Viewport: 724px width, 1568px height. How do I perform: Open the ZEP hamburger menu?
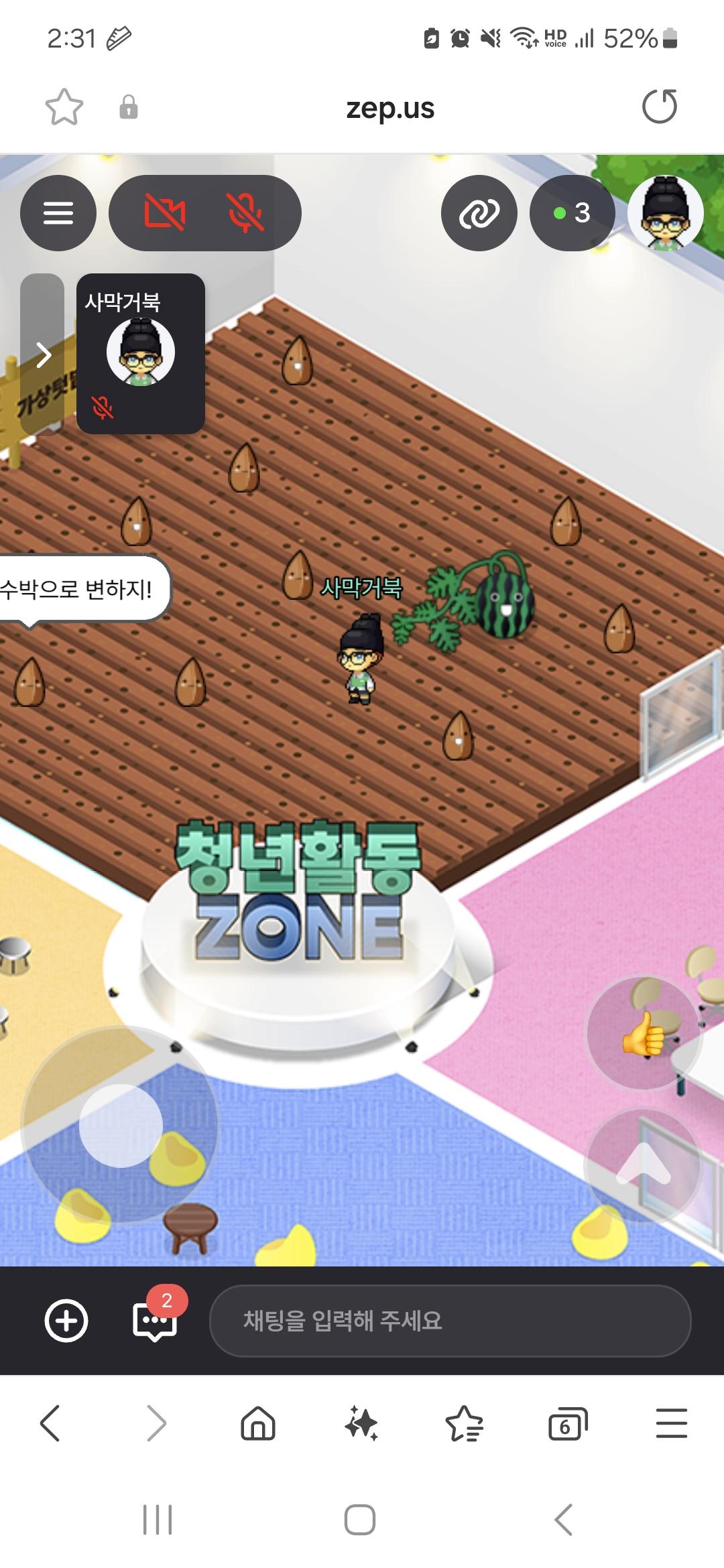tap(58, 213)
